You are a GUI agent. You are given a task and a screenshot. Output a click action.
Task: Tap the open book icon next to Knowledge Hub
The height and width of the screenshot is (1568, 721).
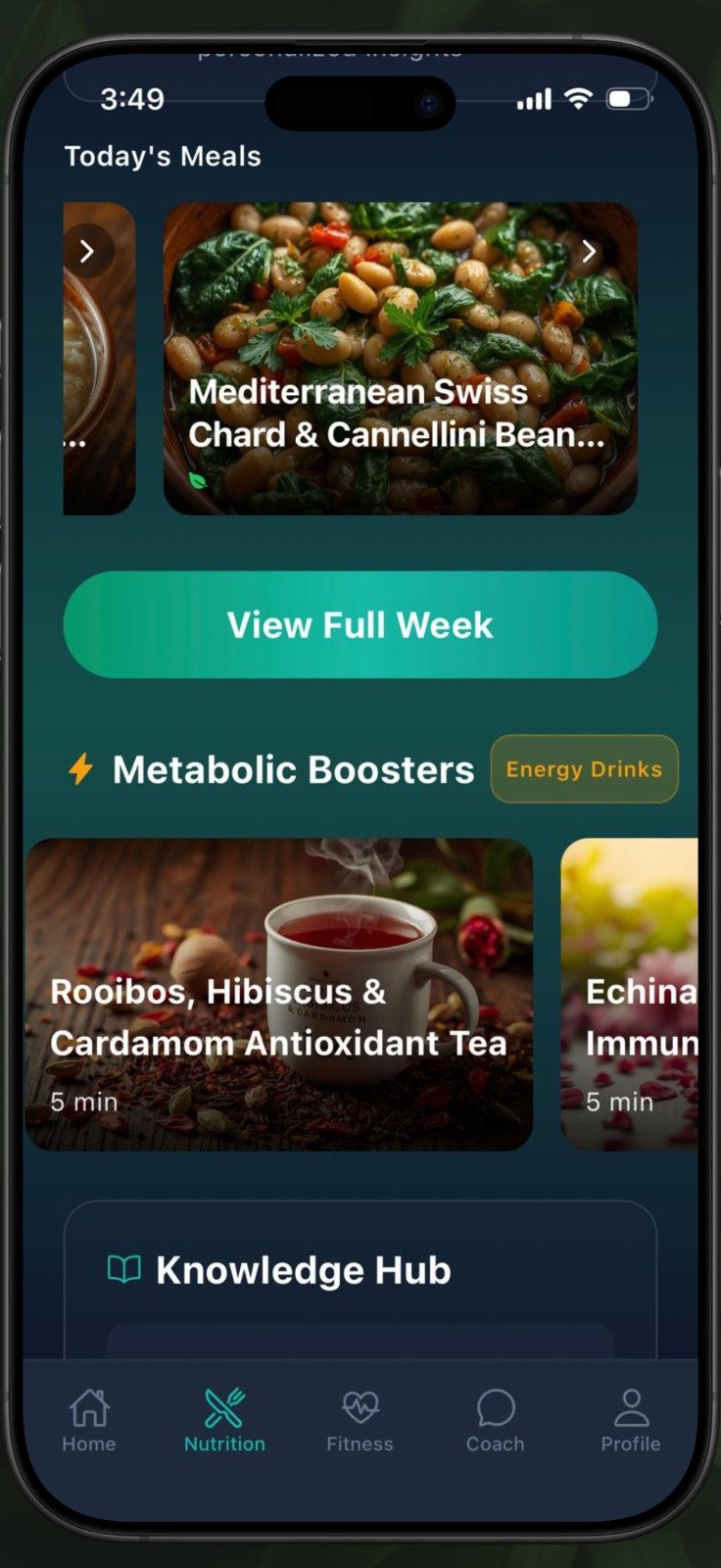[126, 1270]
